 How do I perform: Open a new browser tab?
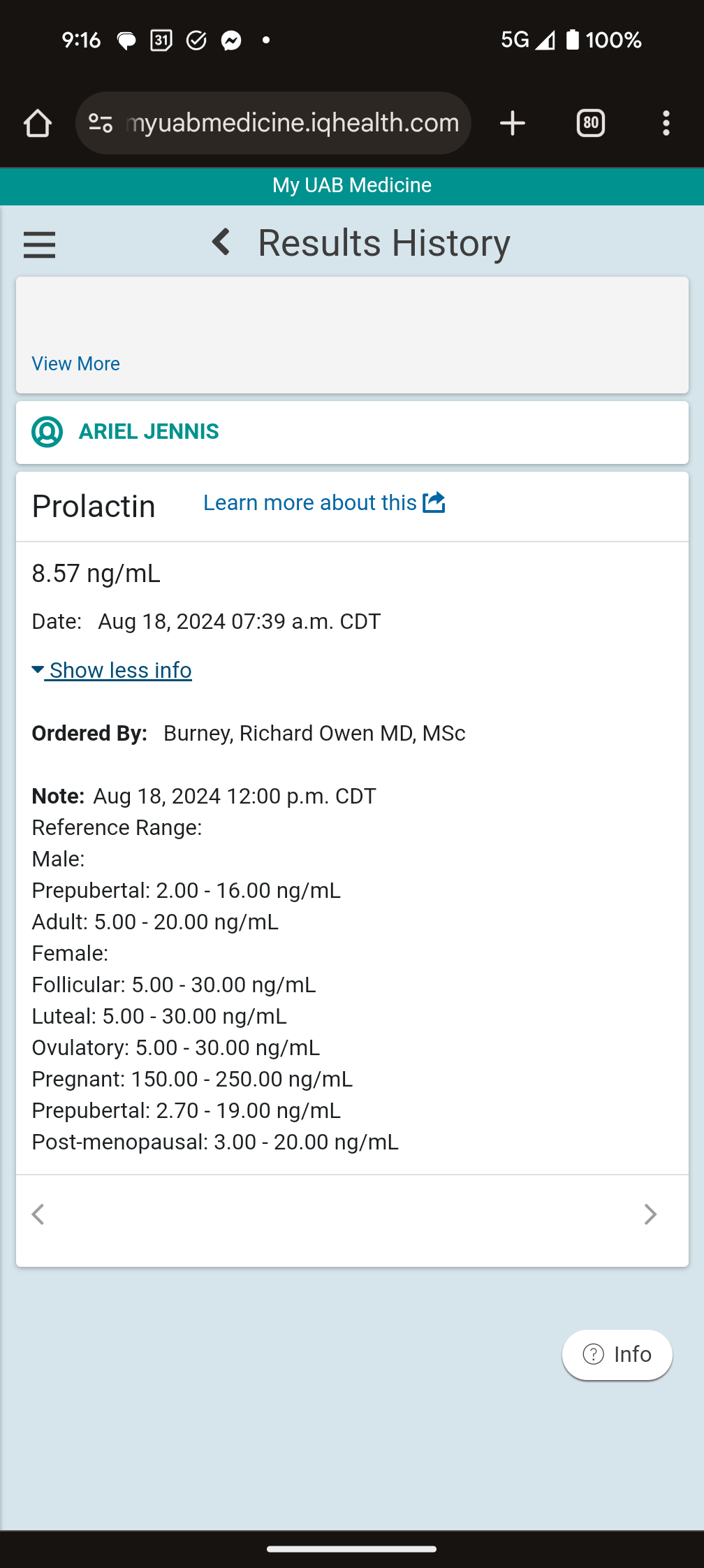coord(513,124)
